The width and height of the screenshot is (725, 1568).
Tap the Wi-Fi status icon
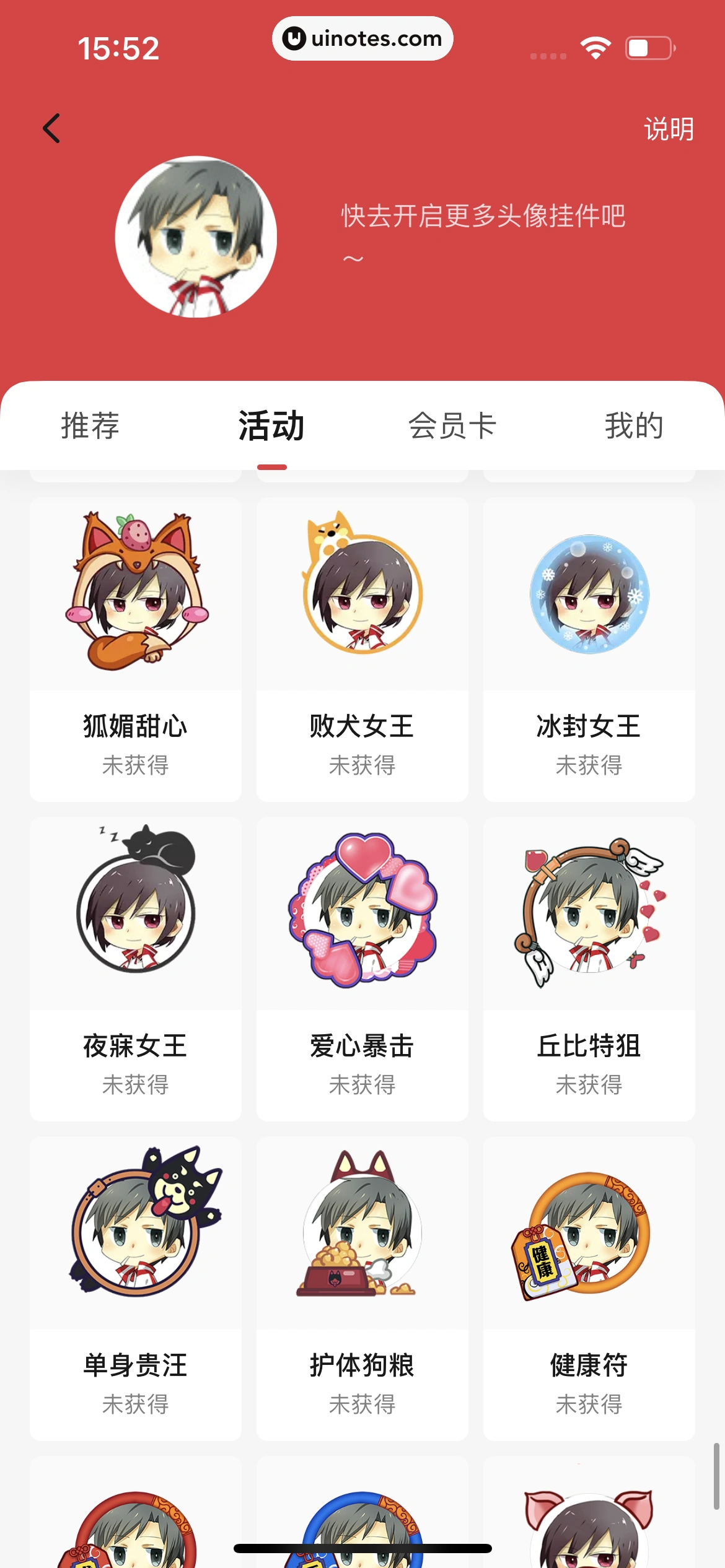pyautogui.click(x=595, y=46)
